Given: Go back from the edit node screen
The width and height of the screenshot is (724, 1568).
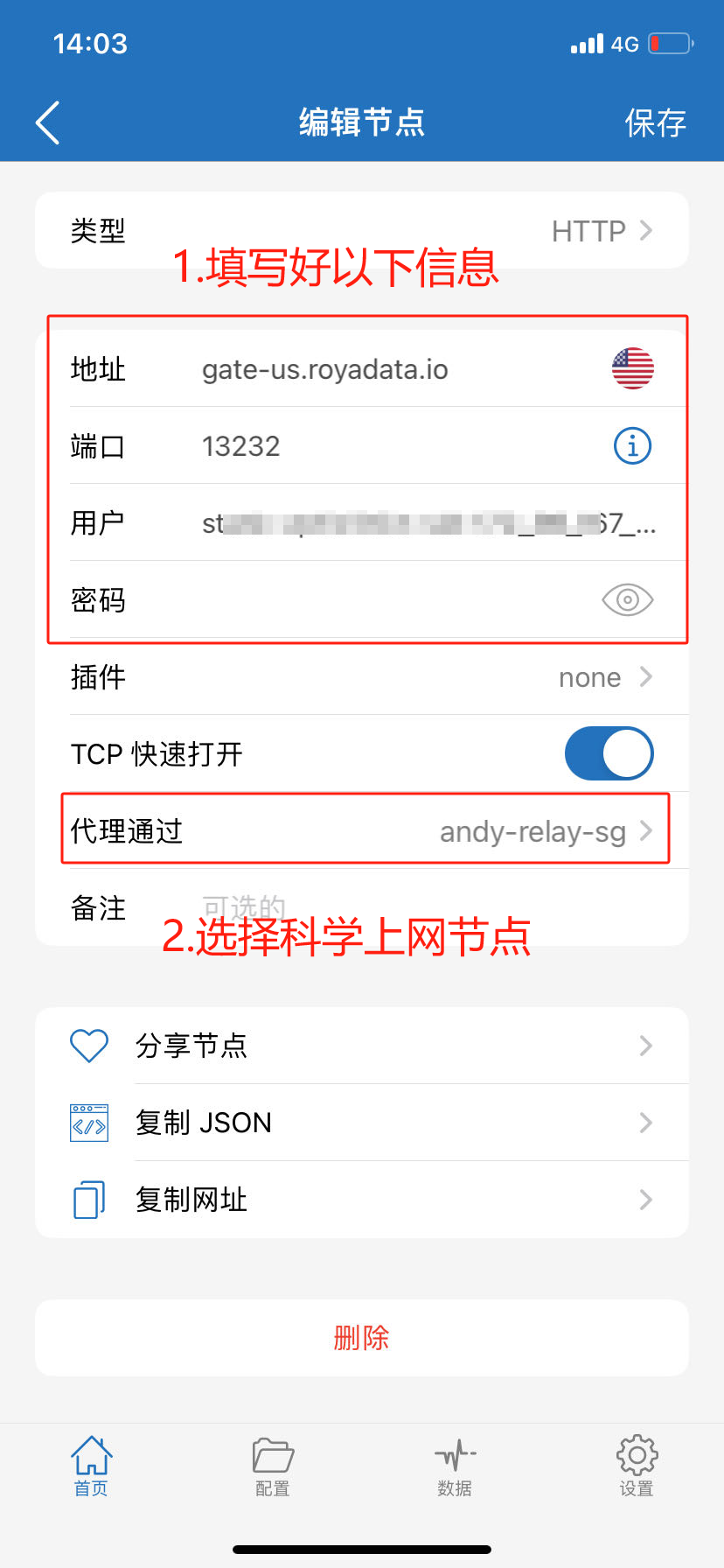Looking at the screenshot, I should click(48, 122).
